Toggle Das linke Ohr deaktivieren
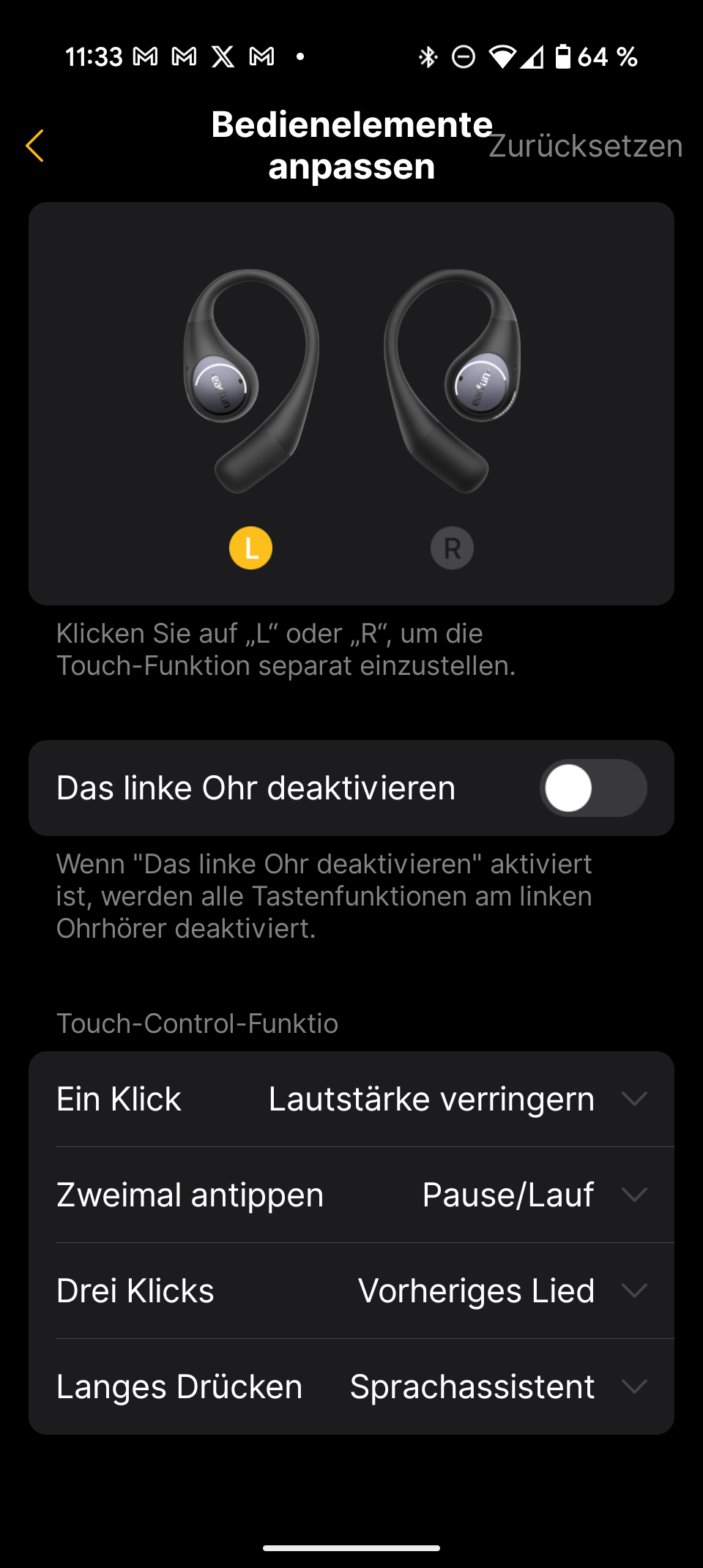Screen dimensions: 703x1568 click(x=592, y=788)
